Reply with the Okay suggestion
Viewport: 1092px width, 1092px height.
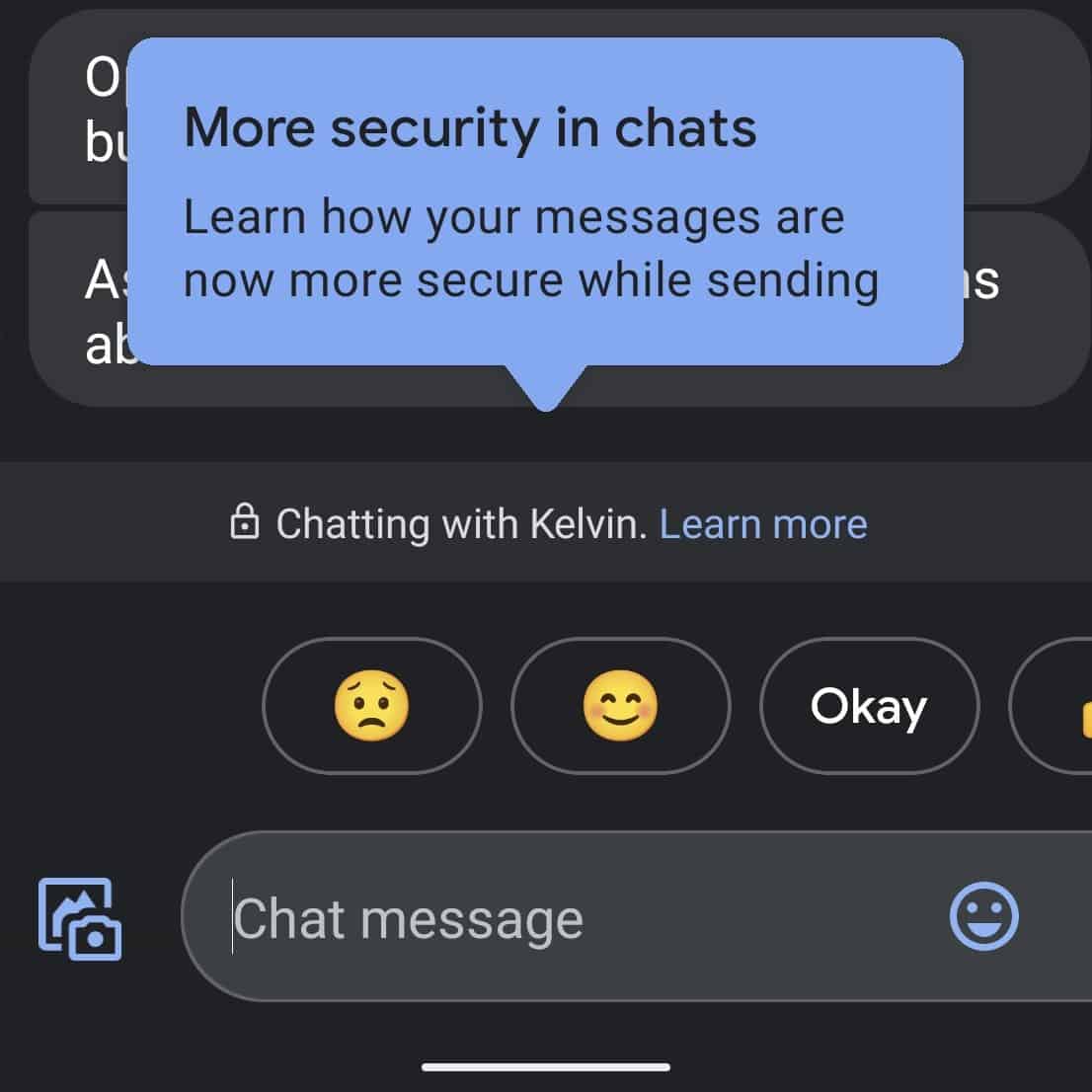[869, 706]
